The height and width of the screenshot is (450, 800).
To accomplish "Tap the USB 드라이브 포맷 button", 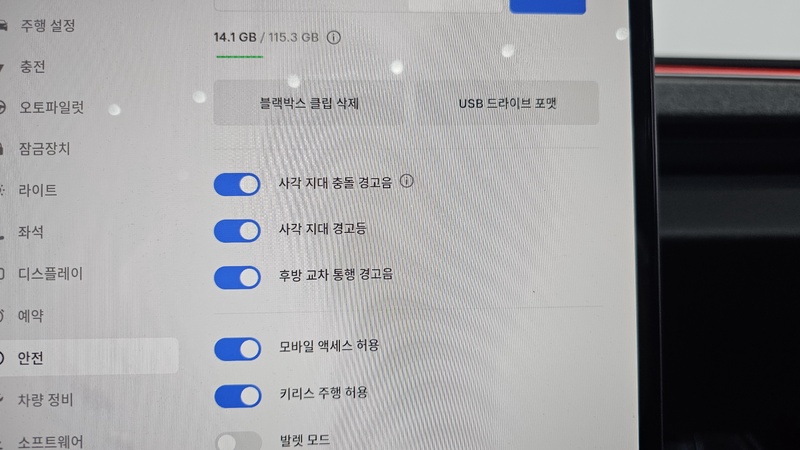I will click(x=507, y=104).
